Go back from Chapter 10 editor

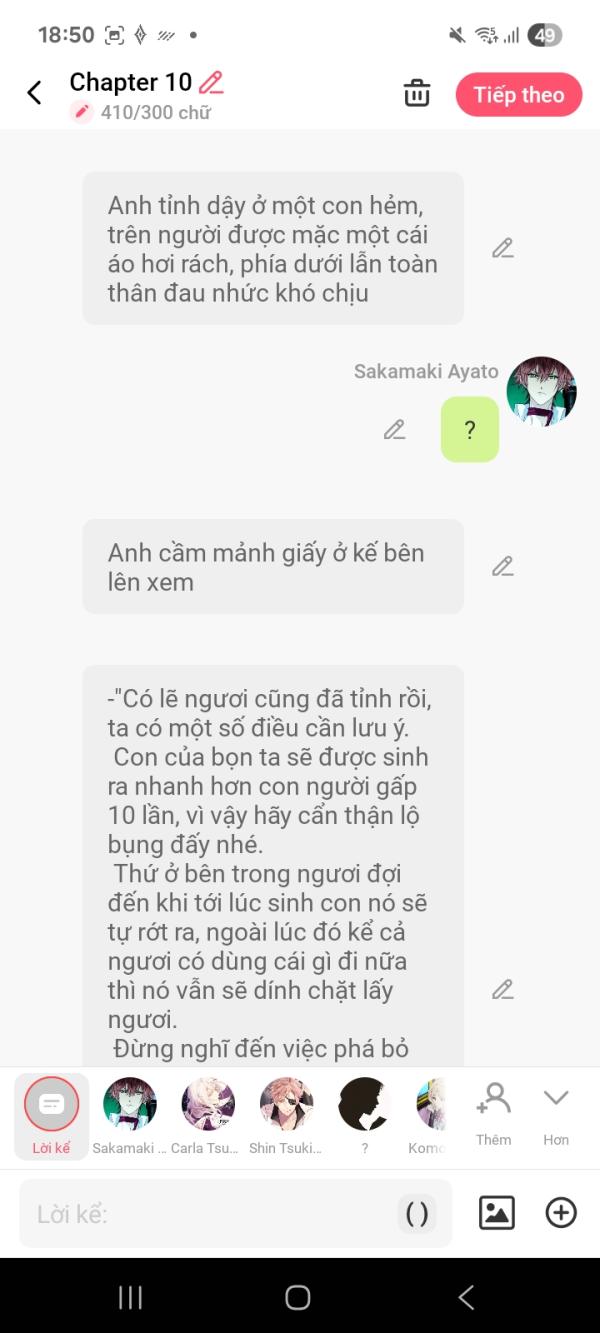(34, 94)
